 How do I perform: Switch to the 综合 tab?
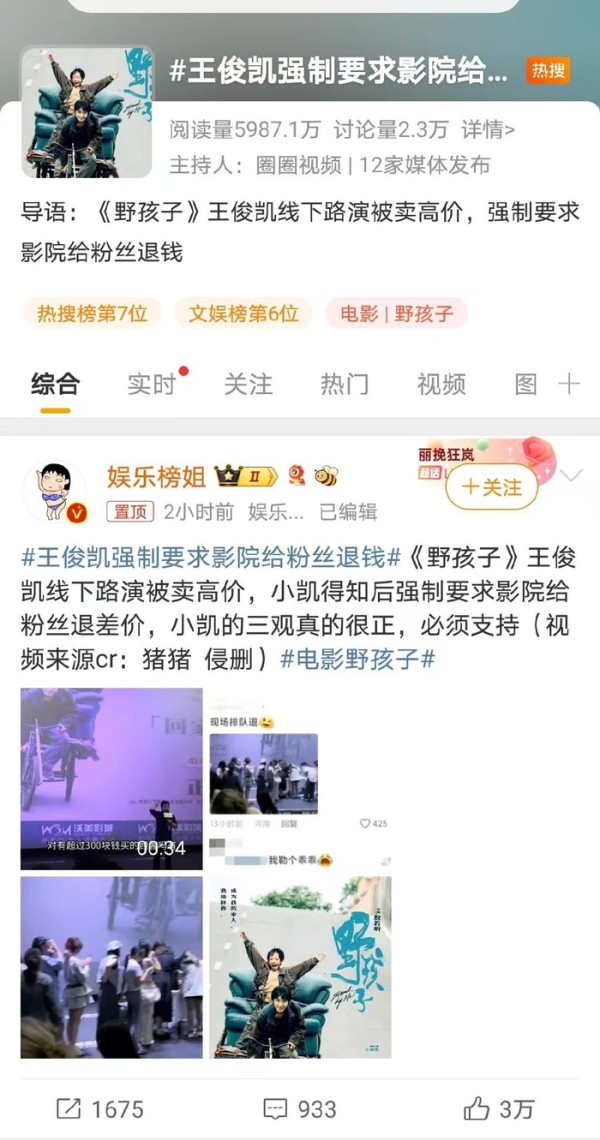coord(55,384)
